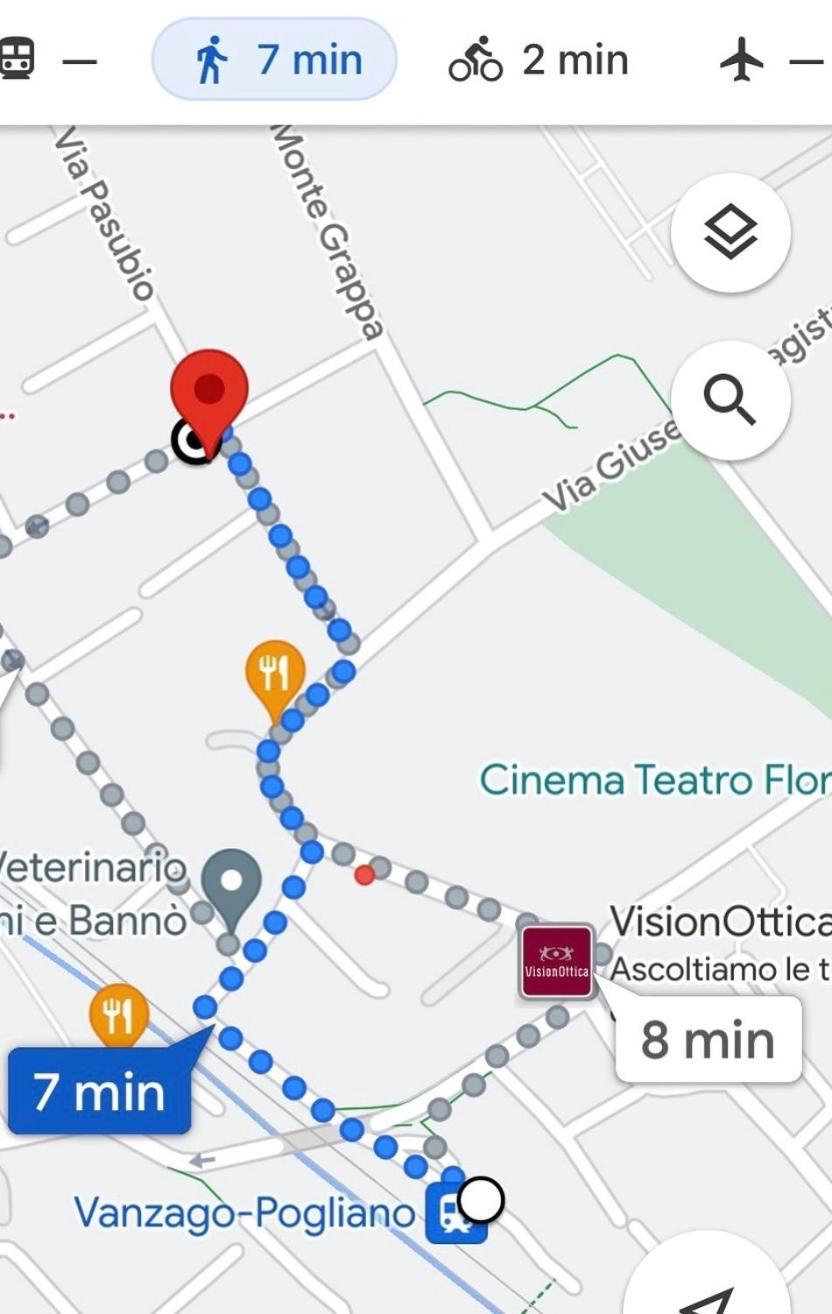This screenshot has height=1314, width=832.
Task: Tap the 7 min route label
Action: point(99,1091)
